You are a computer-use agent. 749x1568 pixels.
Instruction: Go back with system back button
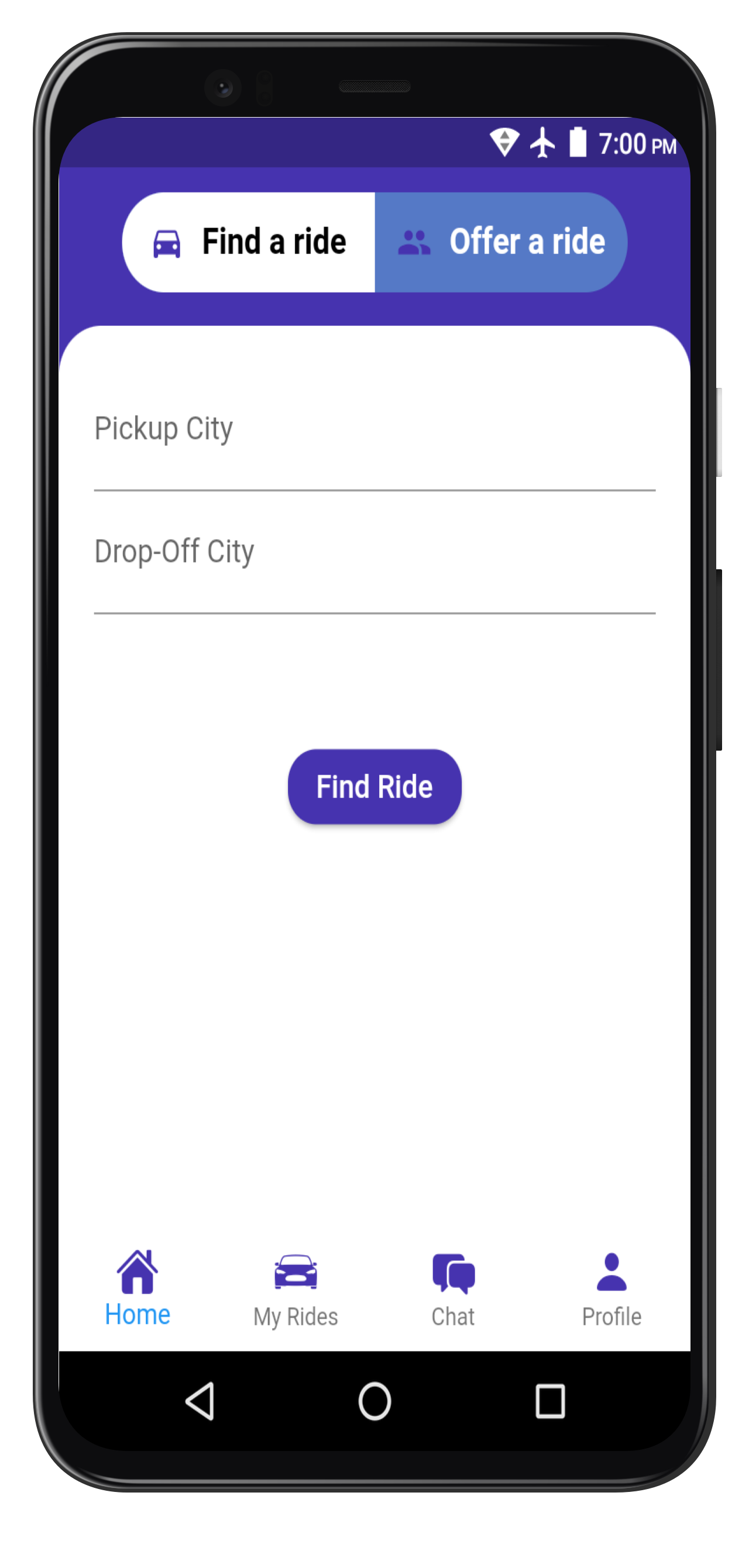(x=200, y=1401)
